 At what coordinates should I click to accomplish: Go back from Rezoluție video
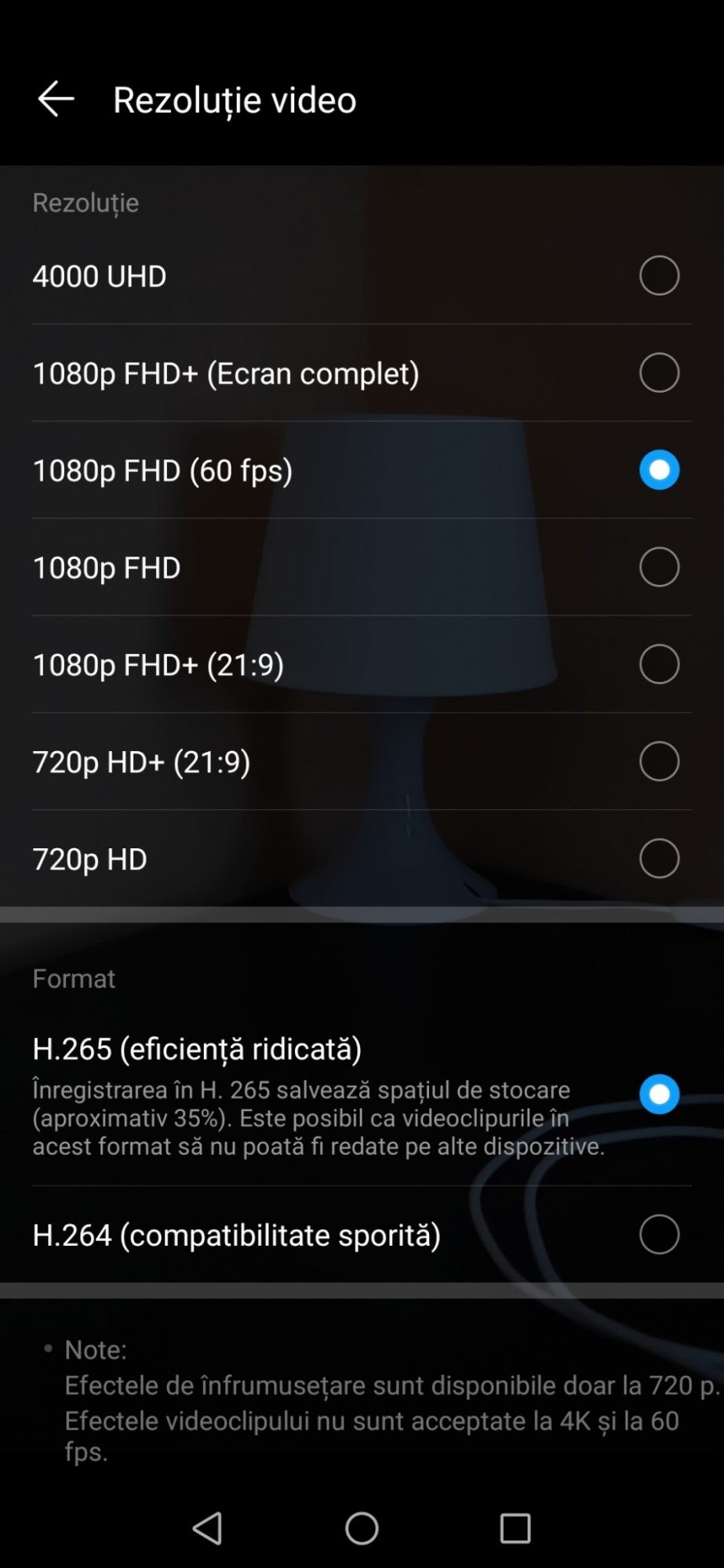pos(56,99)
